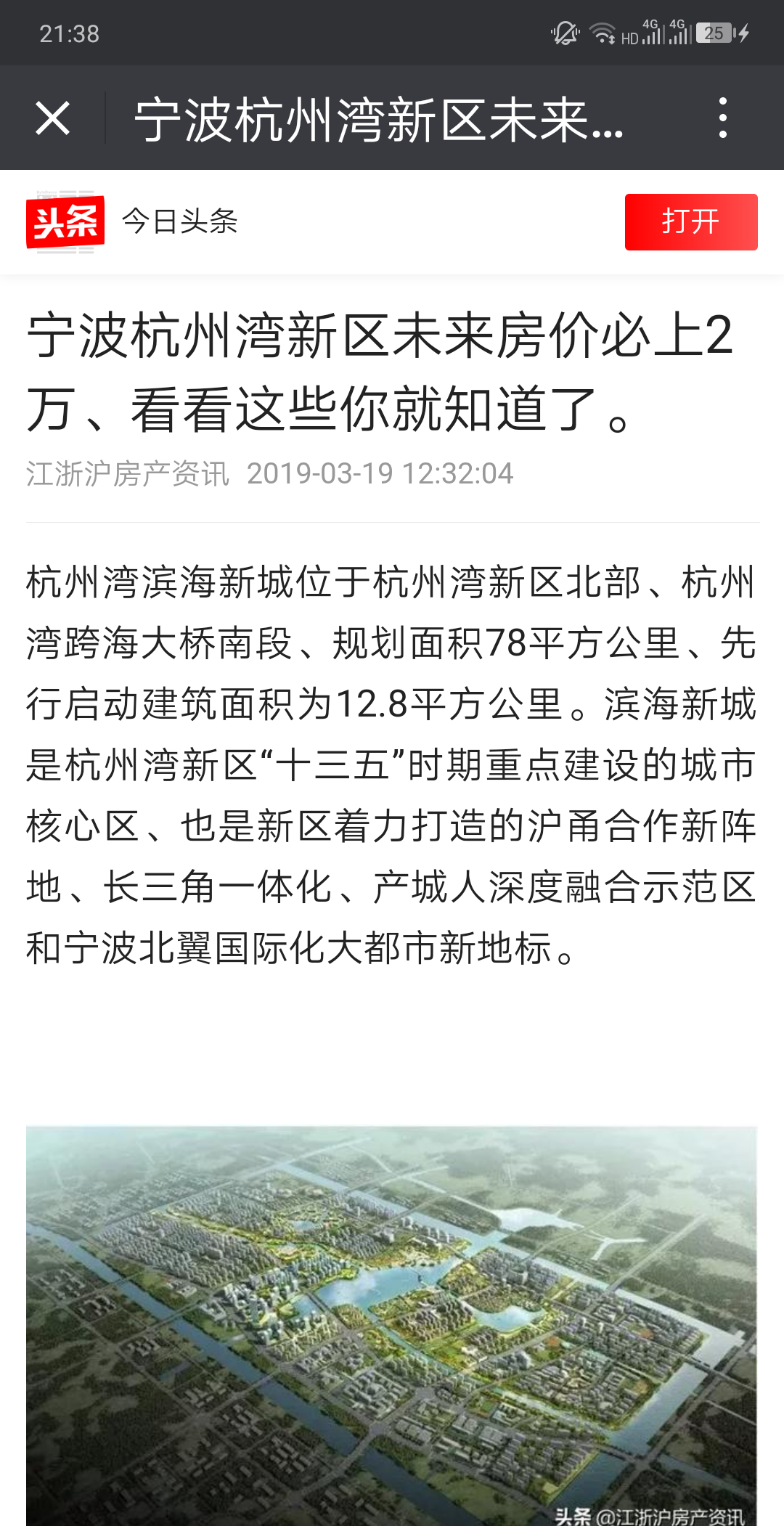Screen dimensions: 784x1526
Task: Open the aerial city rendering image
Action: coord(391,1326)
